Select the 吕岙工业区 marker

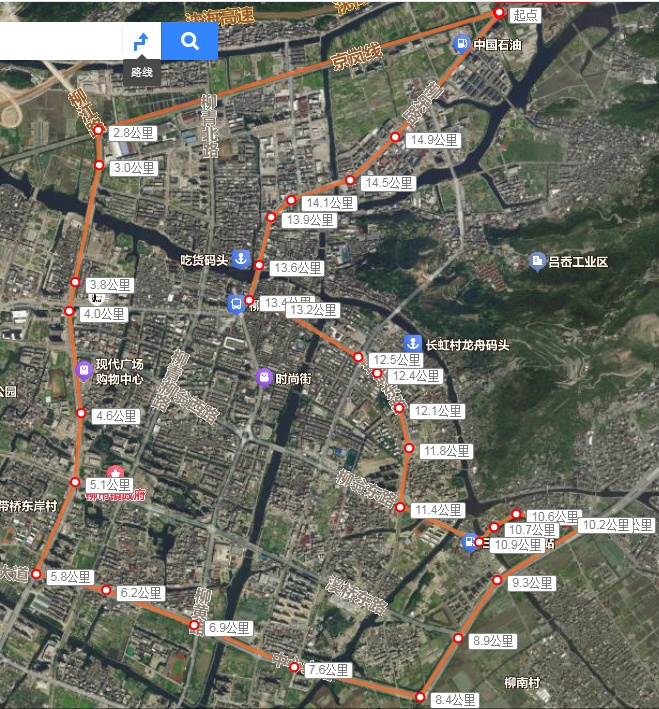[538, 261]
